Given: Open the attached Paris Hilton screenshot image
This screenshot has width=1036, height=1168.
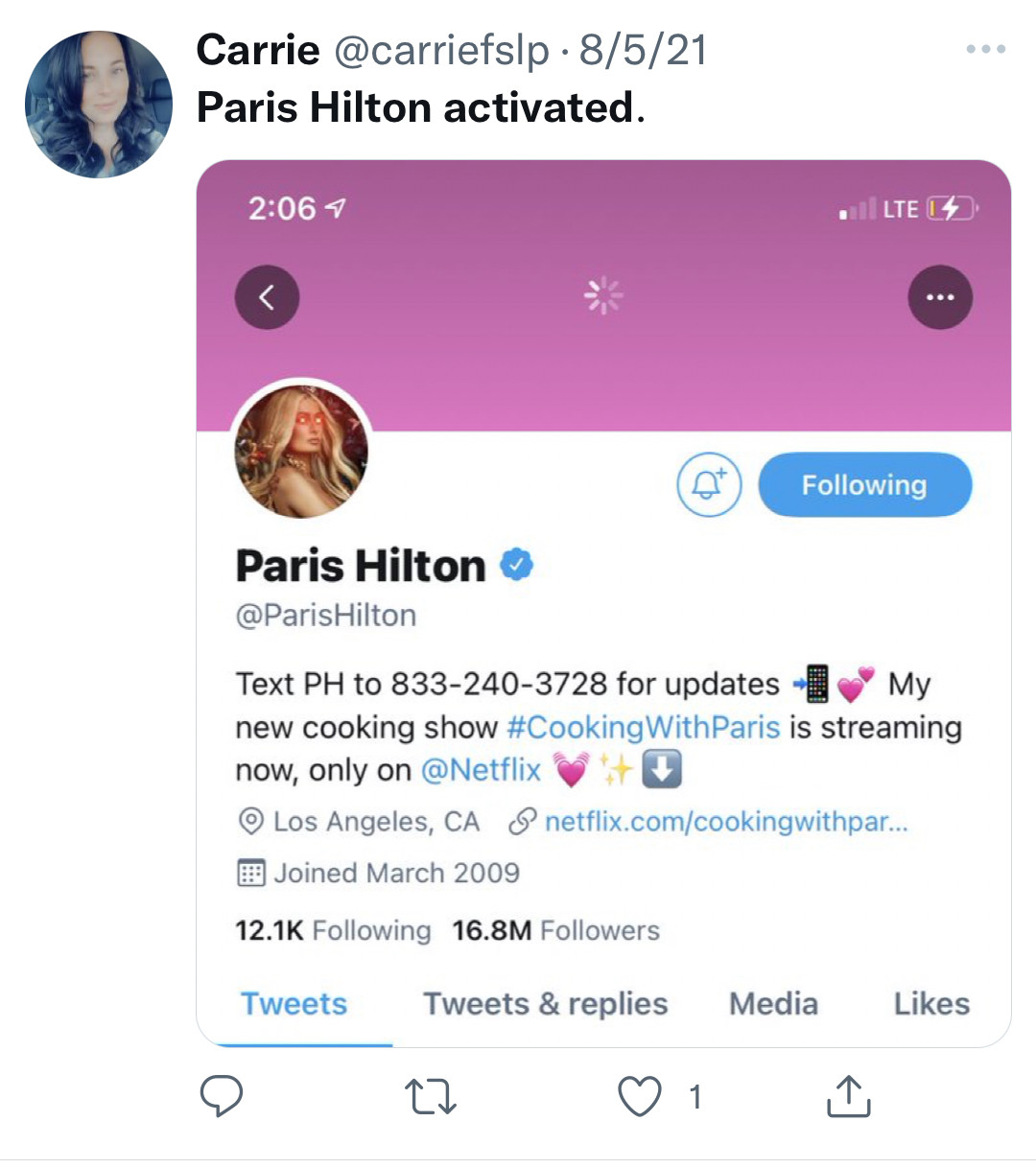Looking at the screenshot, I should (x=603, y=602).
